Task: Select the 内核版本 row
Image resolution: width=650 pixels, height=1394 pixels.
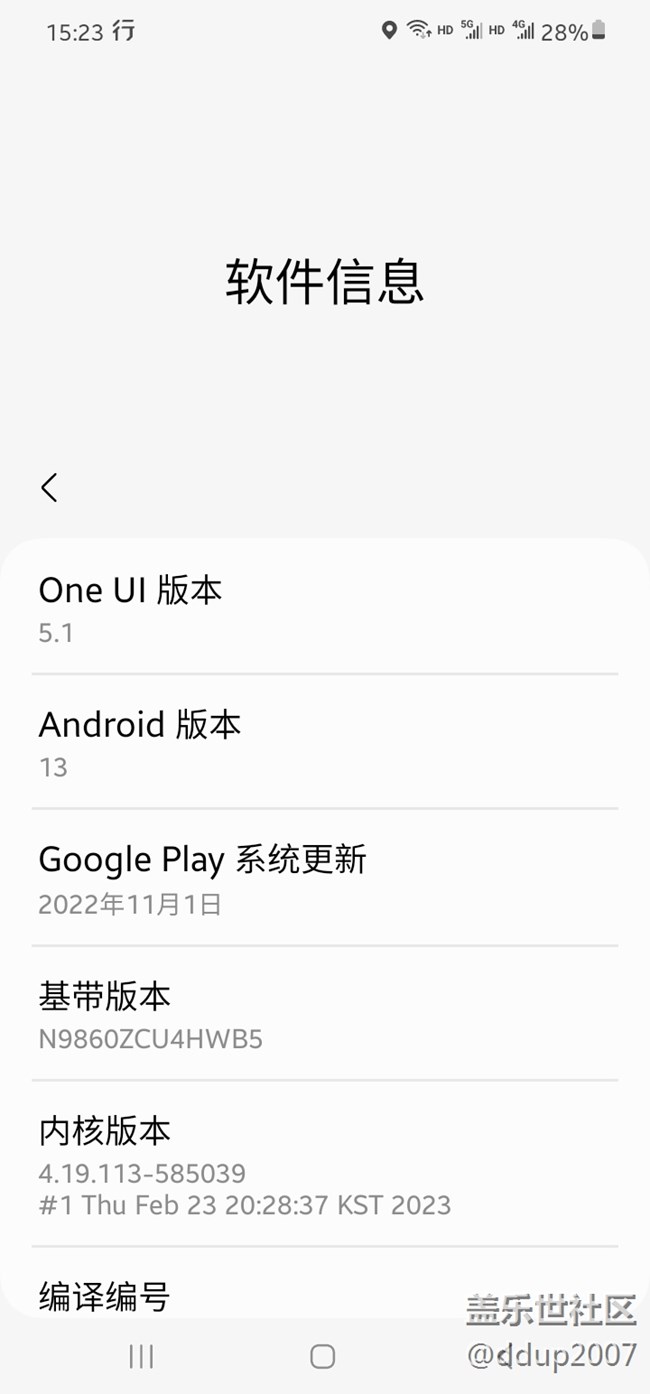Action: [325, 1164]
